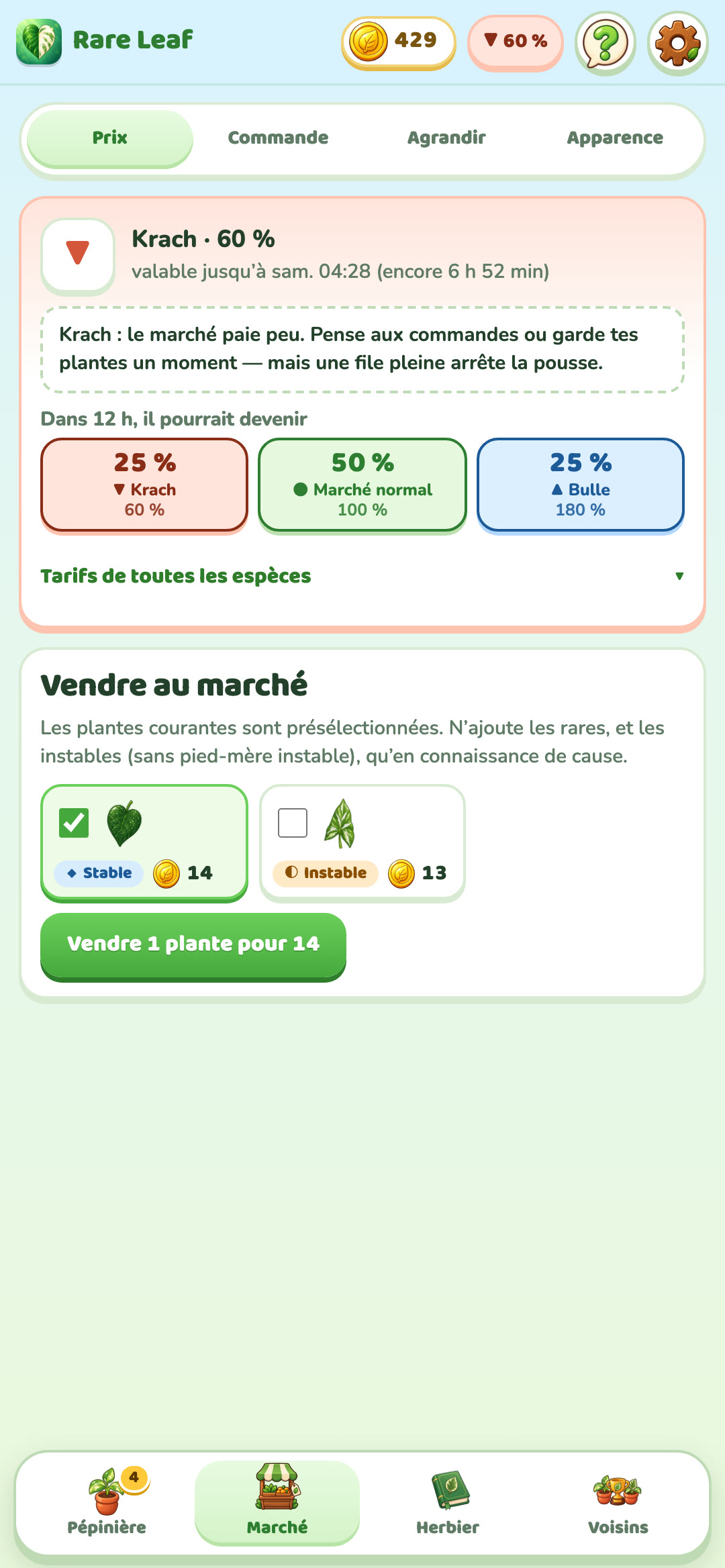
Task: Go to the Pépinière tab
Action: [107, 1502]
